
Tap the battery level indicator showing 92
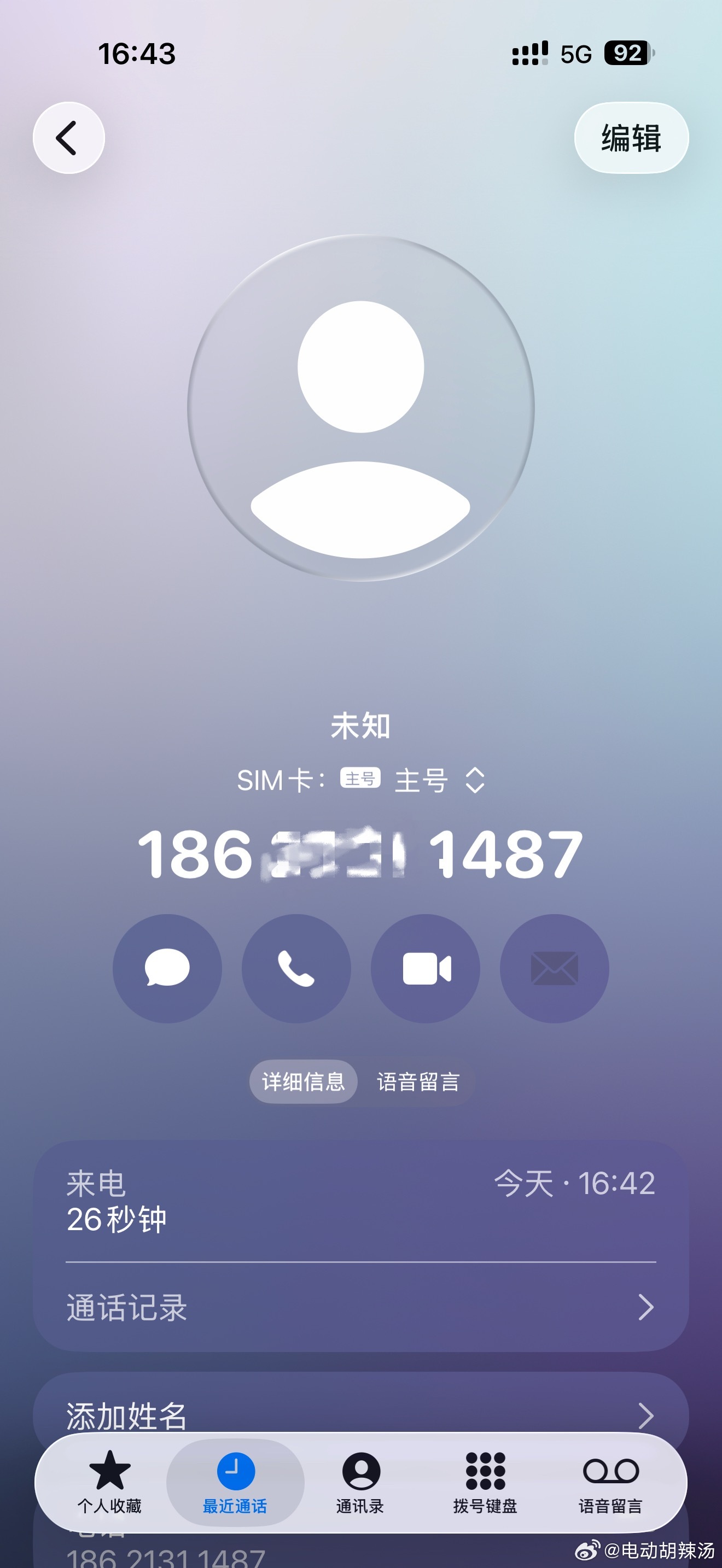630,54
